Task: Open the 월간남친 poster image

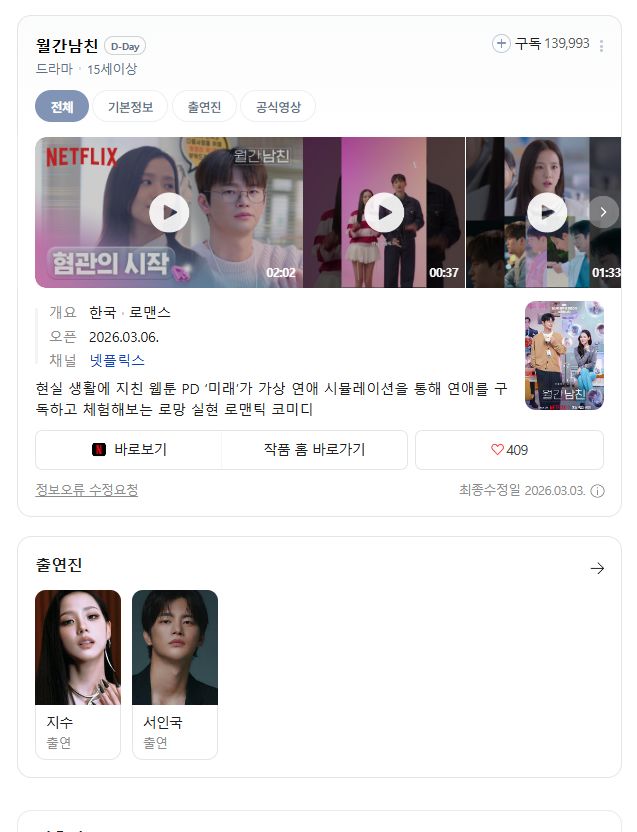Action: click(564, 355)
